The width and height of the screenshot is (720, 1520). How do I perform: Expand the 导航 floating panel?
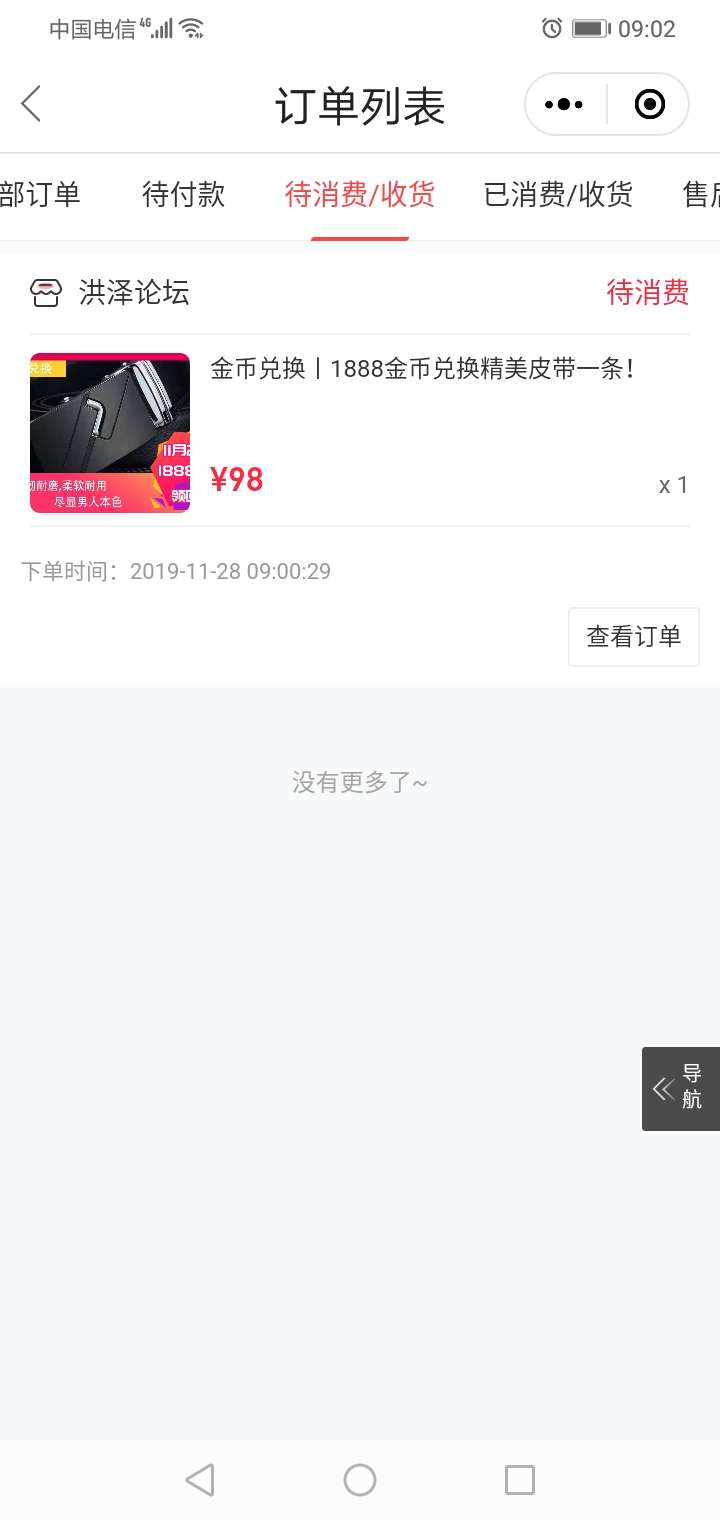pos(681,1089)
